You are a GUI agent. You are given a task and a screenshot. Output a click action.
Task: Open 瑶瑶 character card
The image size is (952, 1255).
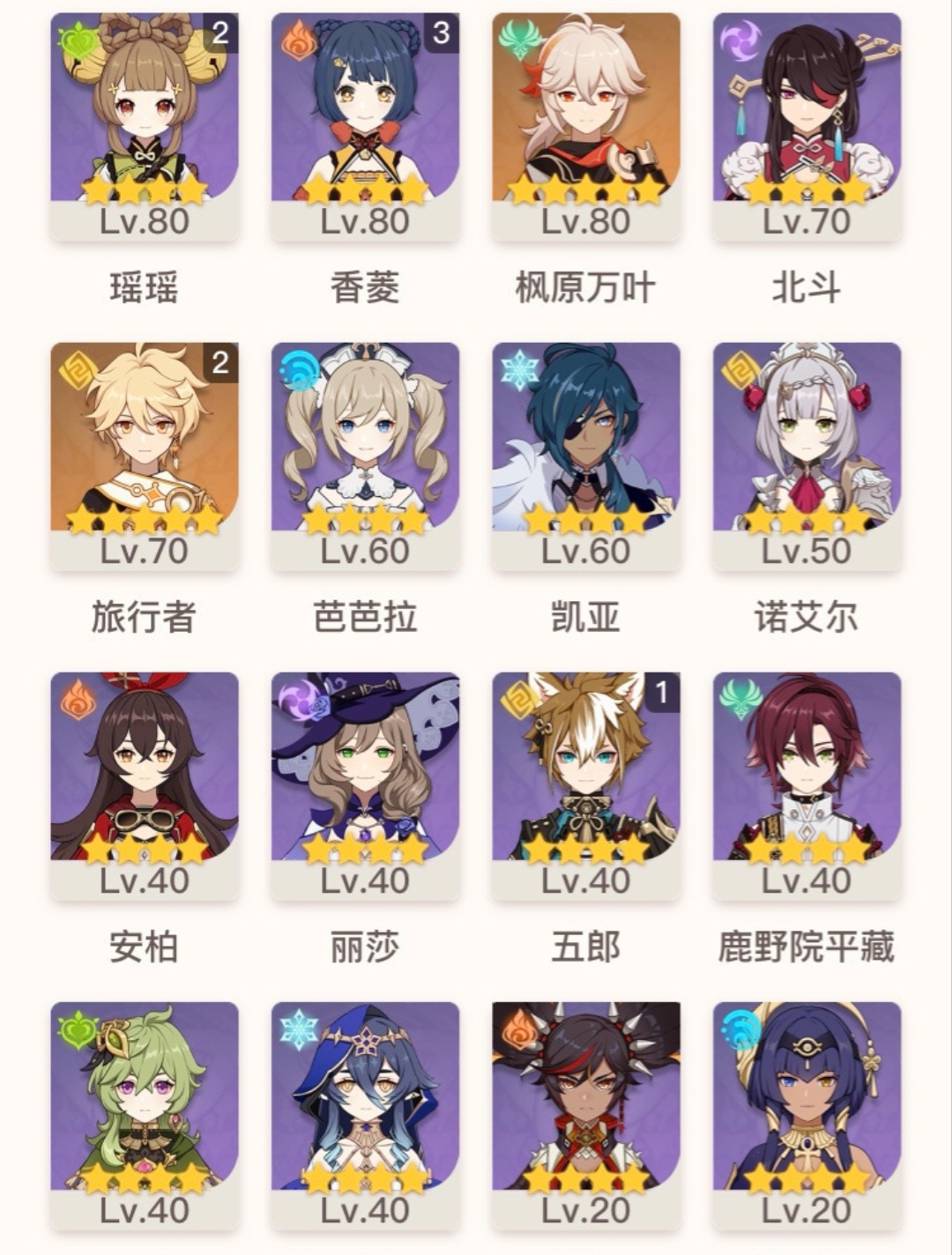point(145,123)
